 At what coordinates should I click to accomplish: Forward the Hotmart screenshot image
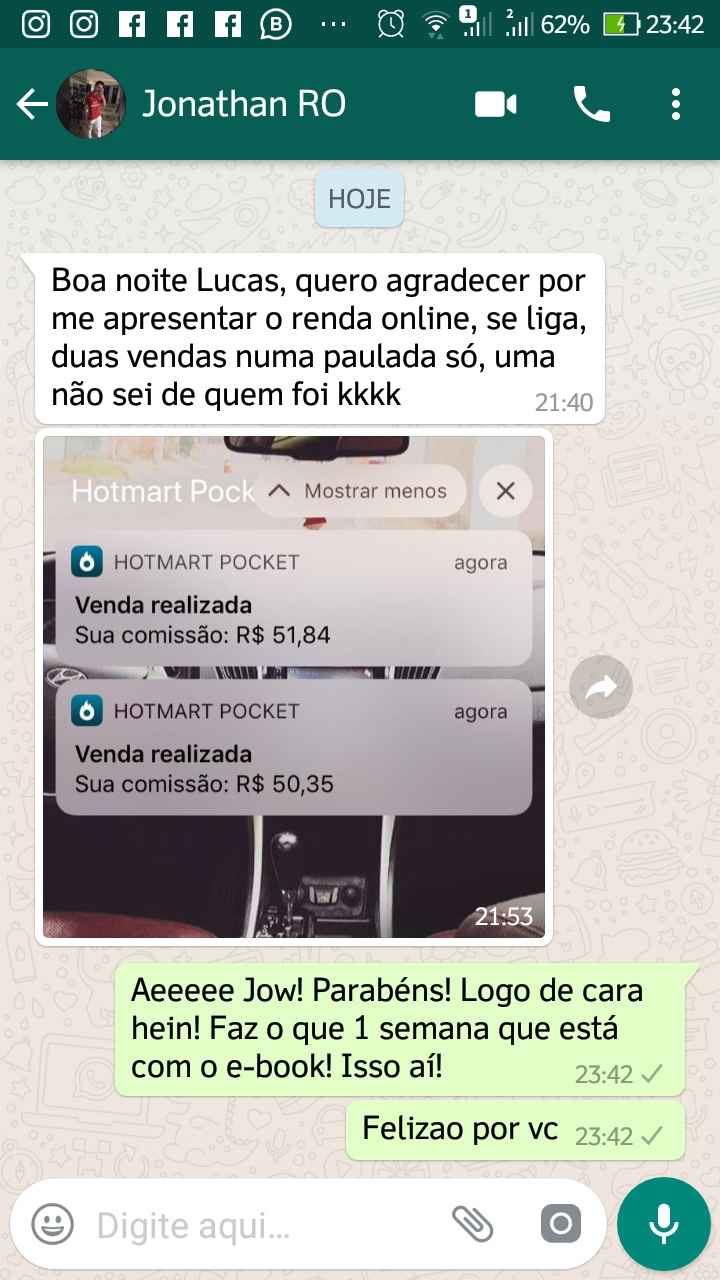click(x=600, y=687)
